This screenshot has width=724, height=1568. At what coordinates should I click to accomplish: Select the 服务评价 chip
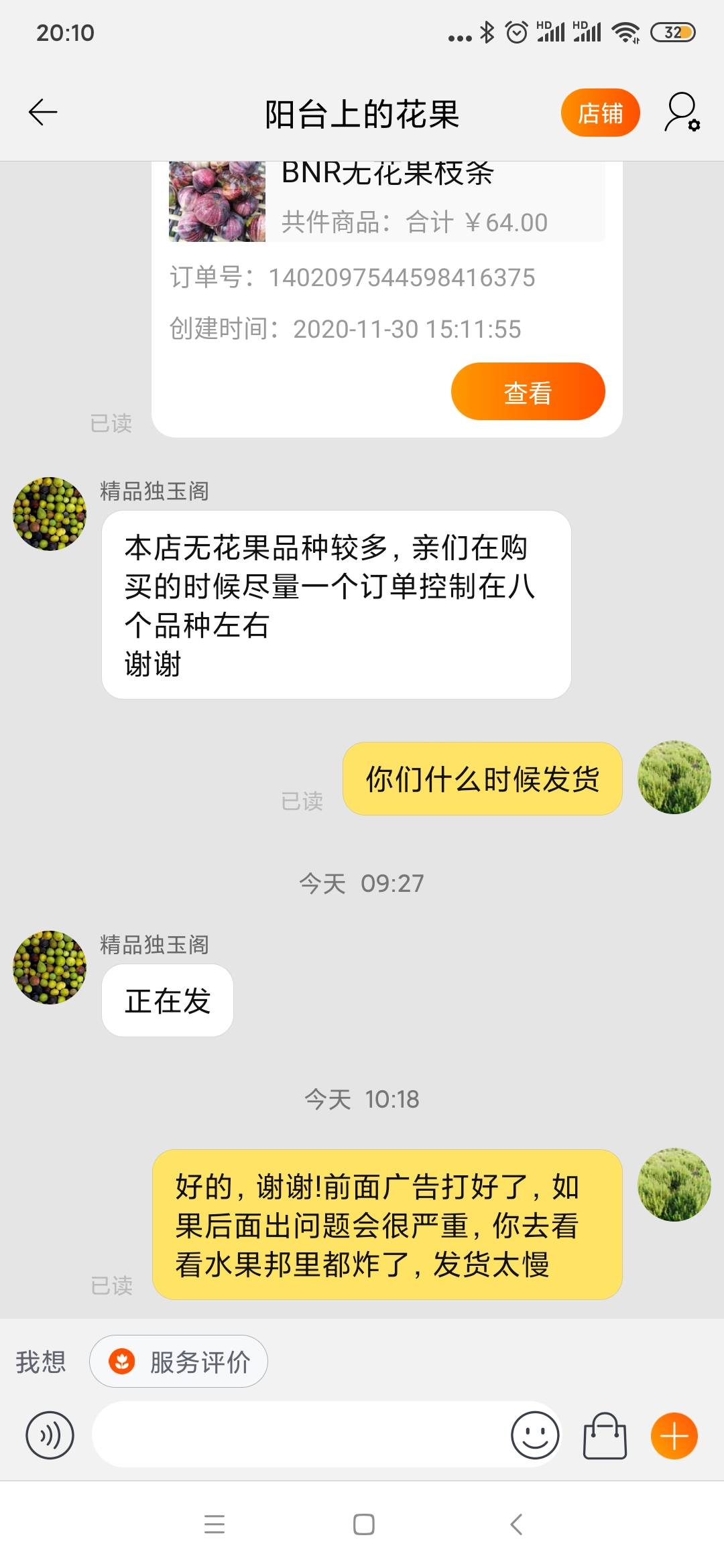click(x=179, y=1362)
